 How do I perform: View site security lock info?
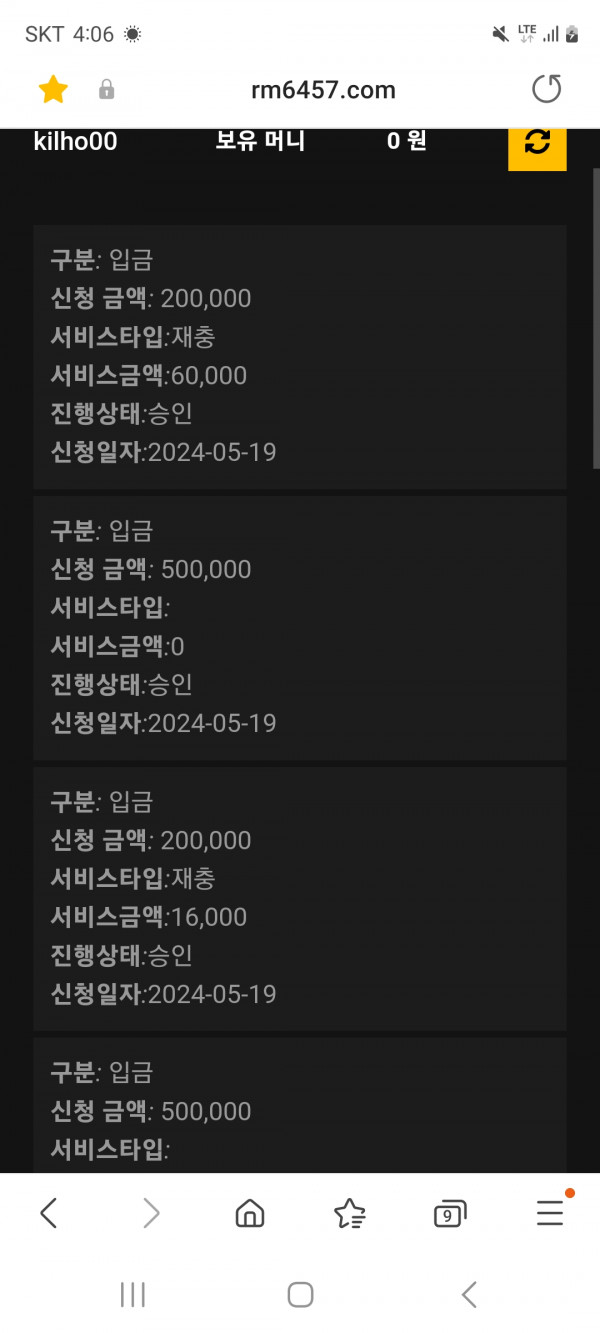[106, 90]
